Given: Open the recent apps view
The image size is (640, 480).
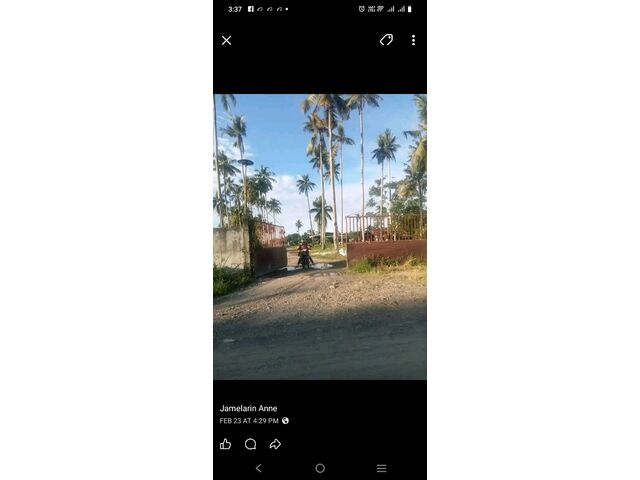Looking at the screenshot, I should [381, 468].
